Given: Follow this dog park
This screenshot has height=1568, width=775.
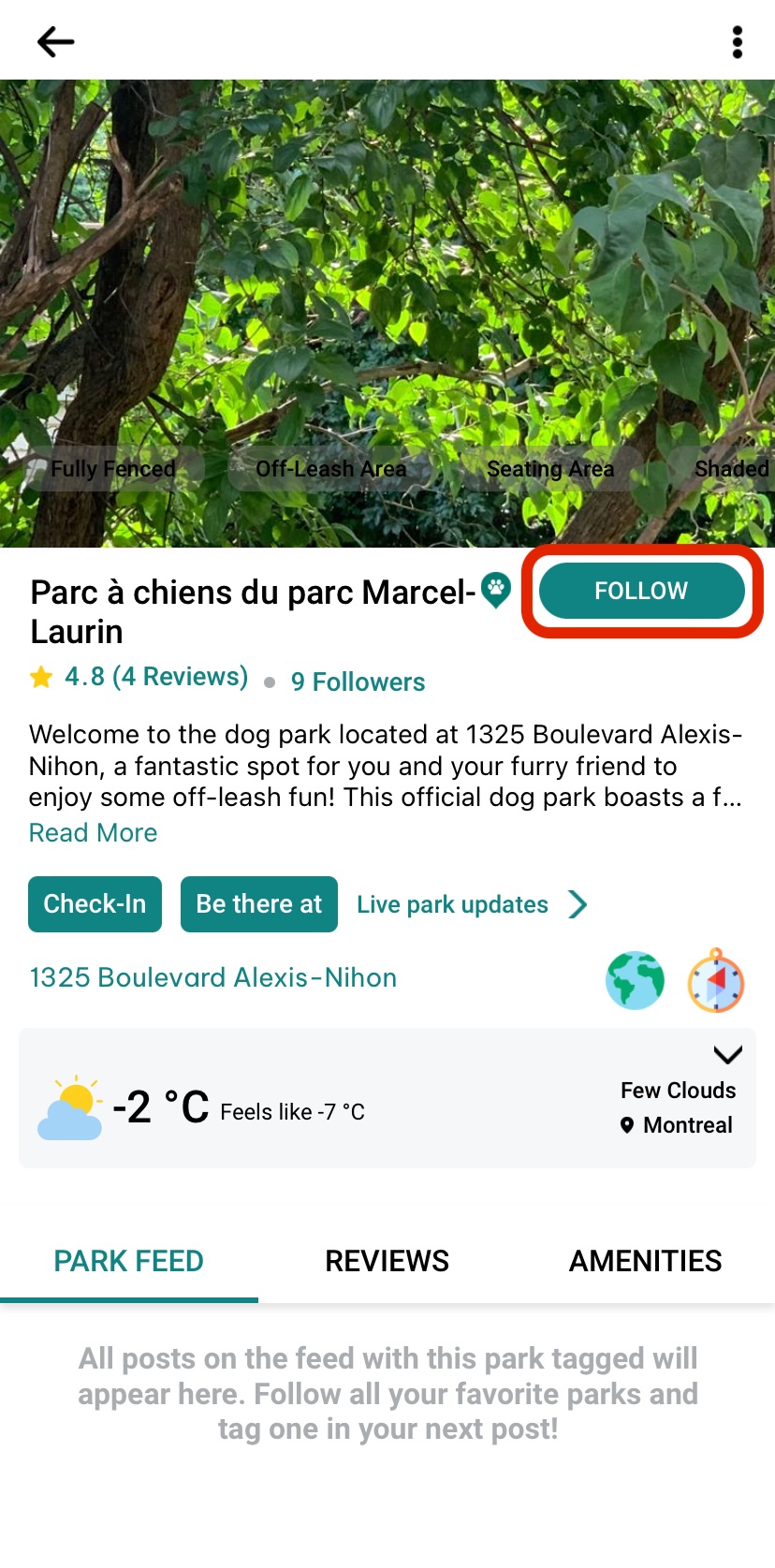Looking at the screenshot, I should coord(642,591).
